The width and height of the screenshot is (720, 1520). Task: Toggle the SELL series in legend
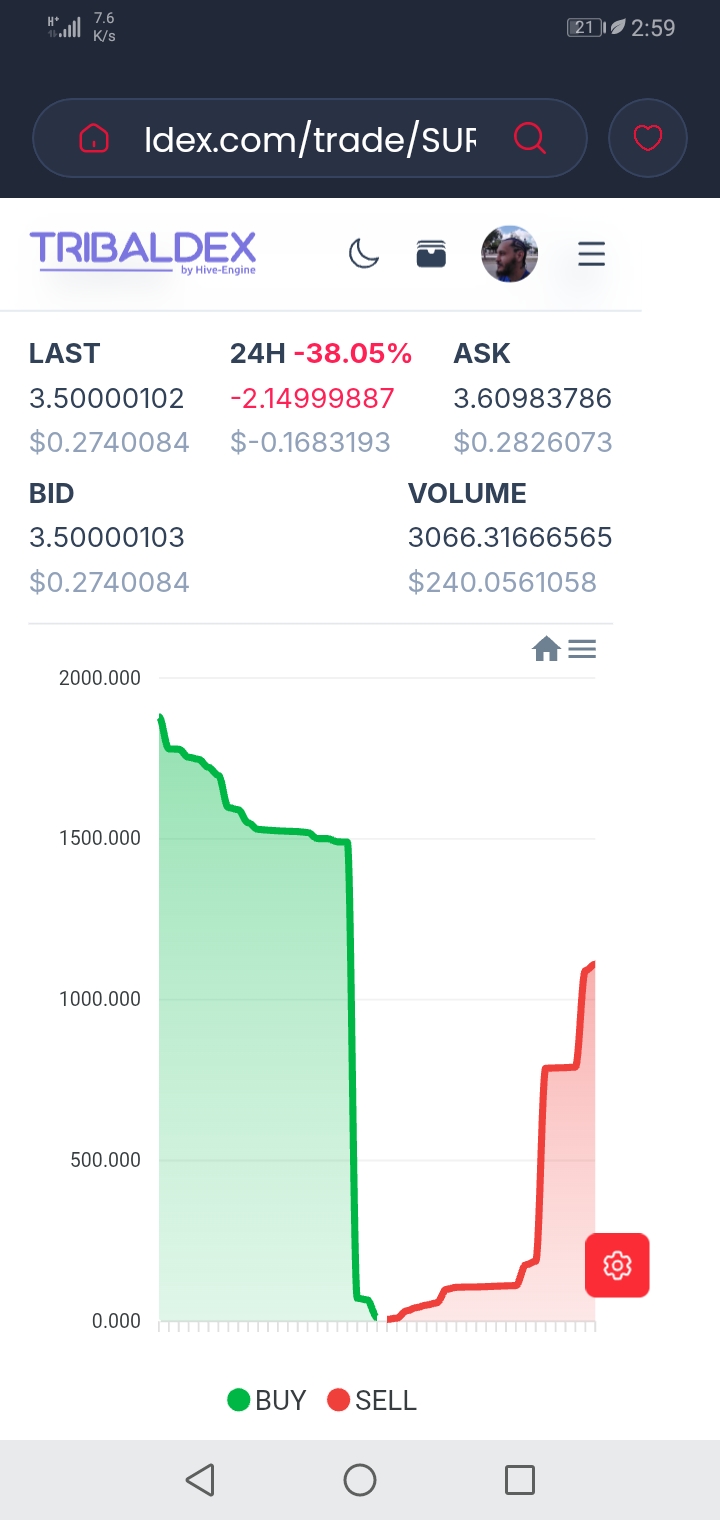click(x=372, y=1400)
